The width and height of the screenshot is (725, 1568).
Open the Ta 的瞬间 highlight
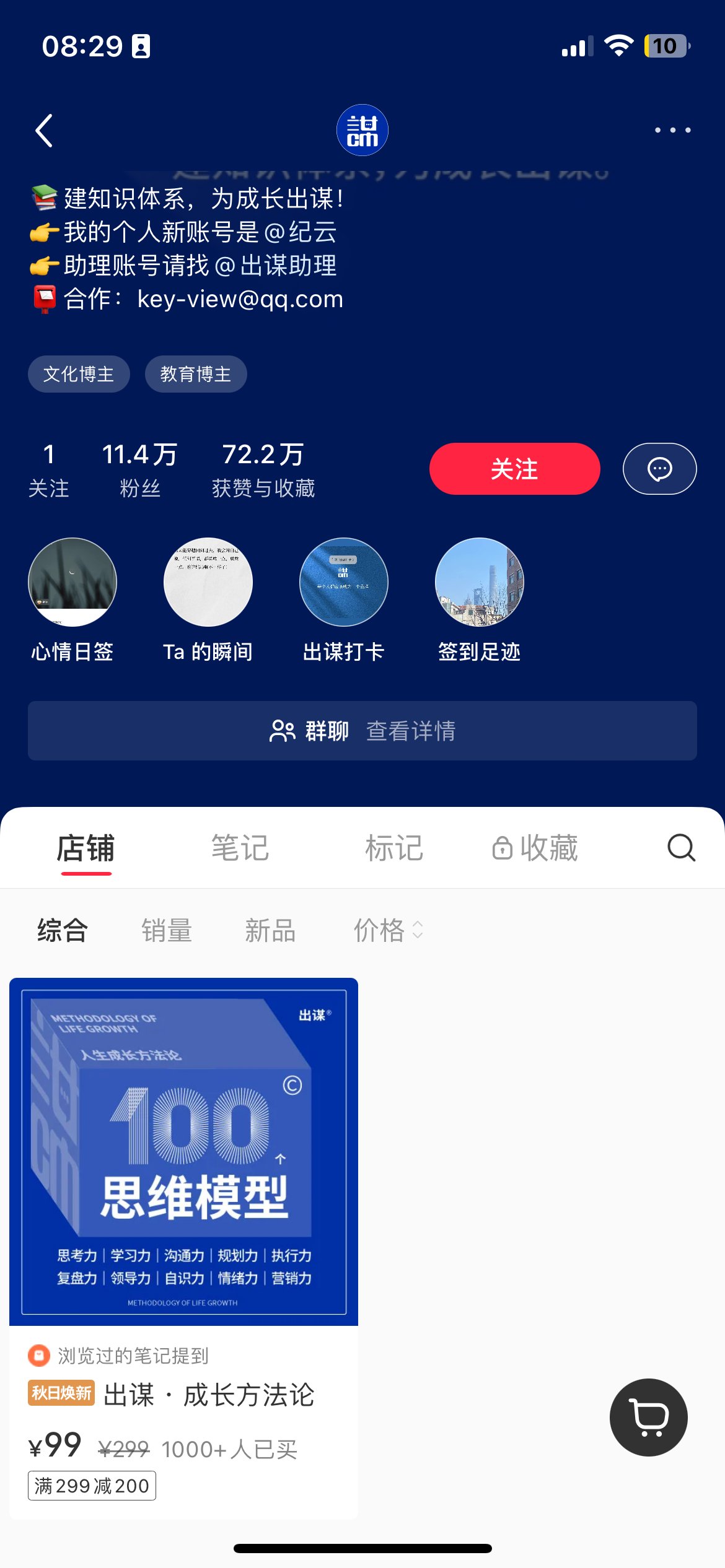[x=208, y=583]
